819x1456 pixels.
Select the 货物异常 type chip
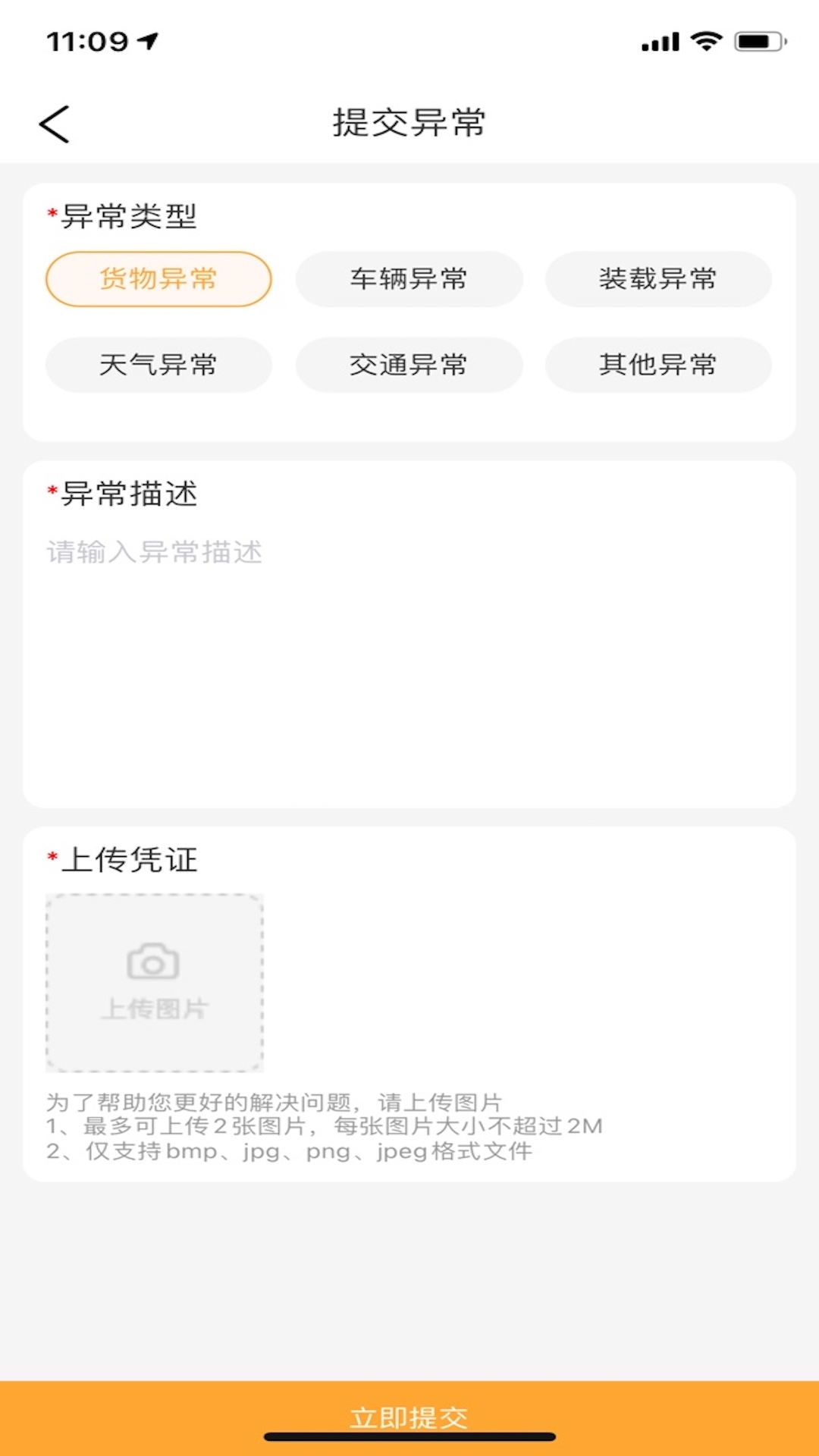158,279
